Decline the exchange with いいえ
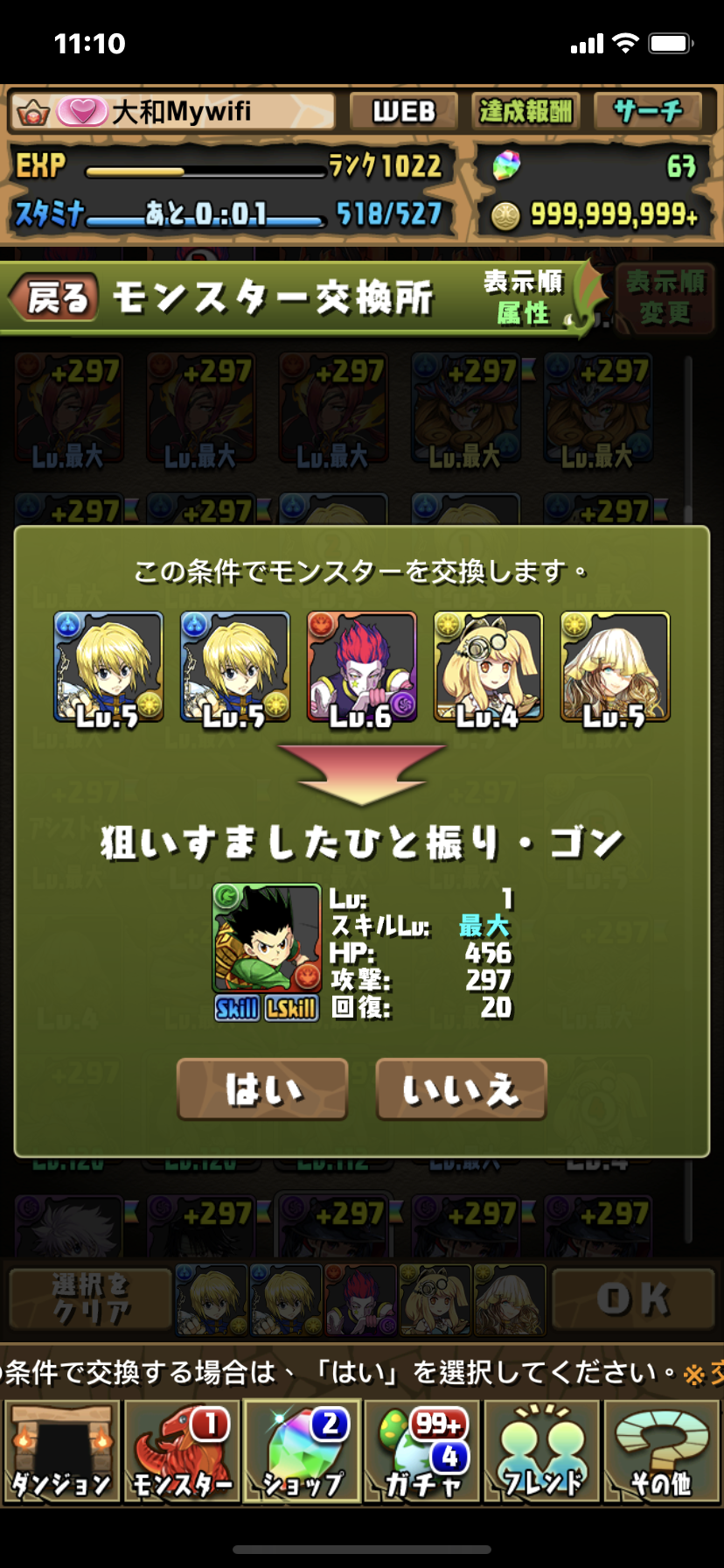 (x=461, y=1089)
